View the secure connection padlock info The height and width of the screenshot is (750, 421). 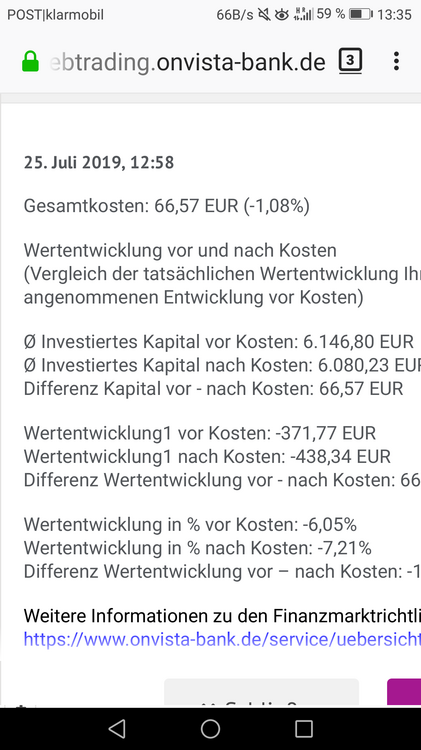click(x=31, y=62)
